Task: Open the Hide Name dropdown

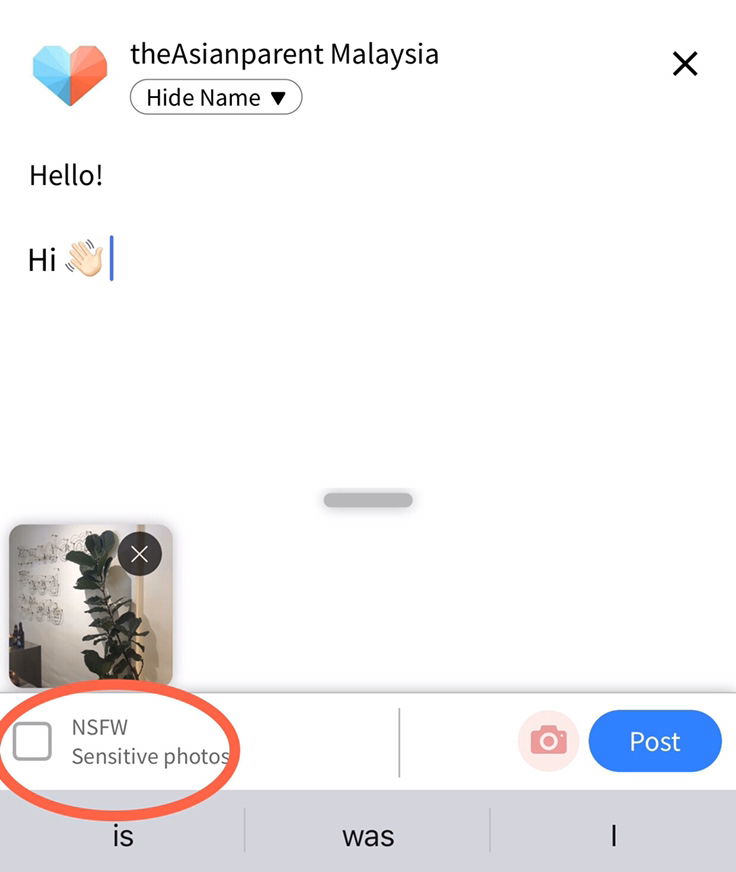Action: (x=216, y=98)
